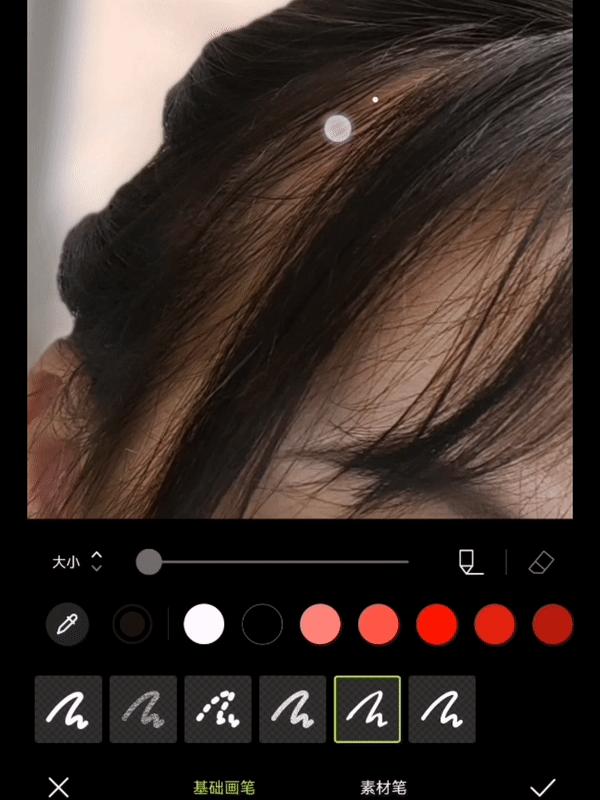Image resolution: width=600 pixels, height=800 pixels.
Task: Choose the textured gray brush style
Action: [x=143, y=709]
